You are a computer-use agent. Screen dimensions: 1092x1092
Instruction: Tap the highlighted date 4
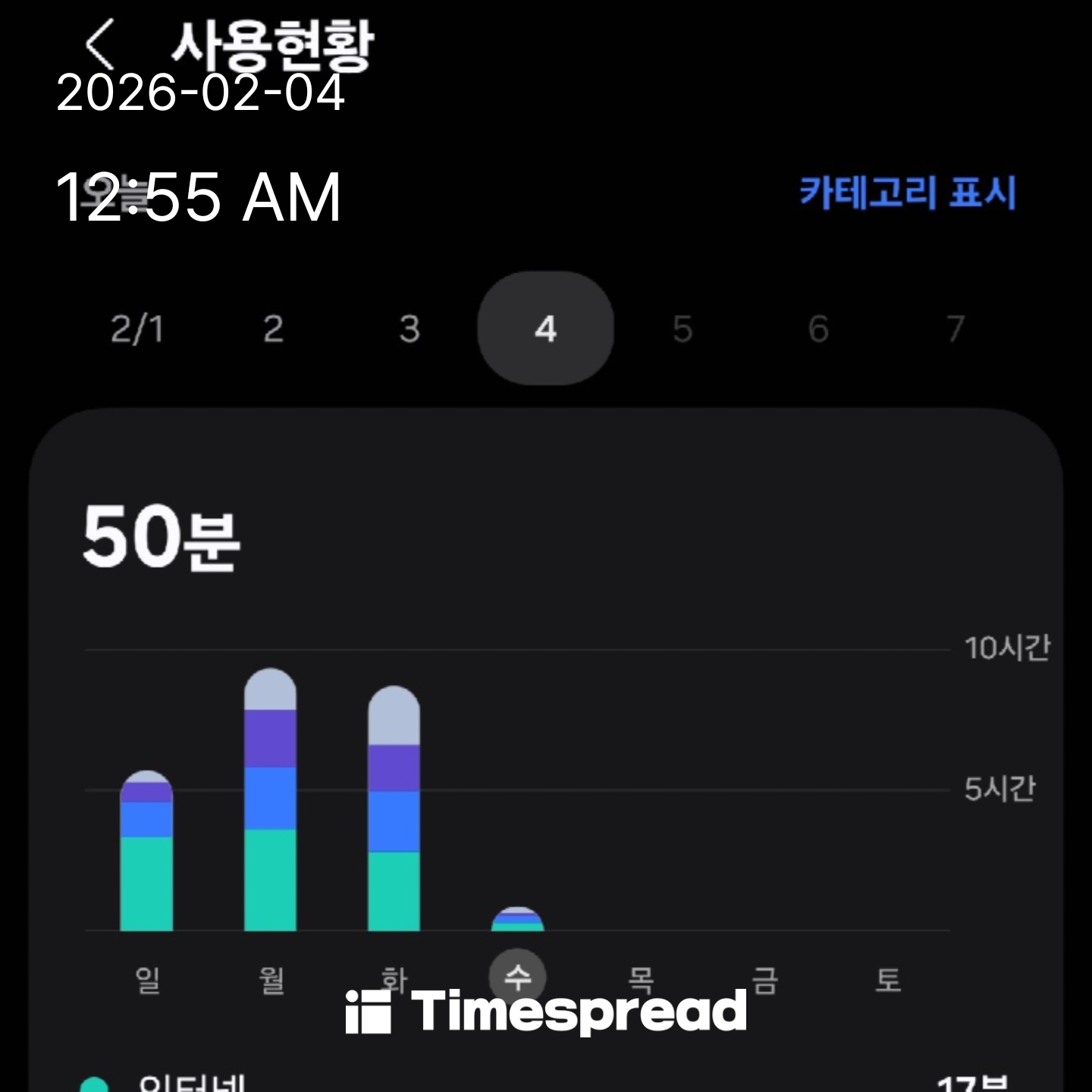(x=545, y=329)
